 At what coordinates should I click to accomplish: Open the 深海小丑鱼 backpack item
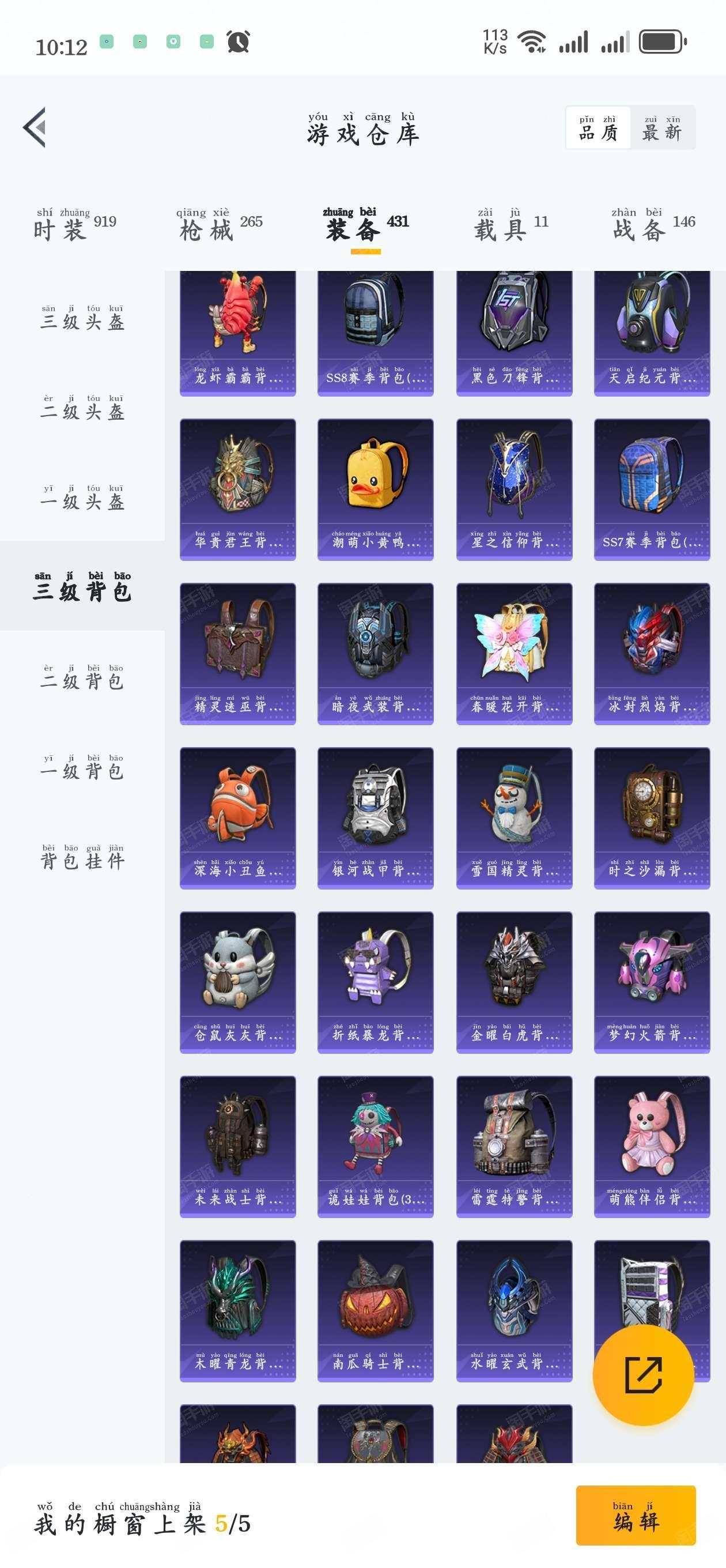tap(238, 818)
